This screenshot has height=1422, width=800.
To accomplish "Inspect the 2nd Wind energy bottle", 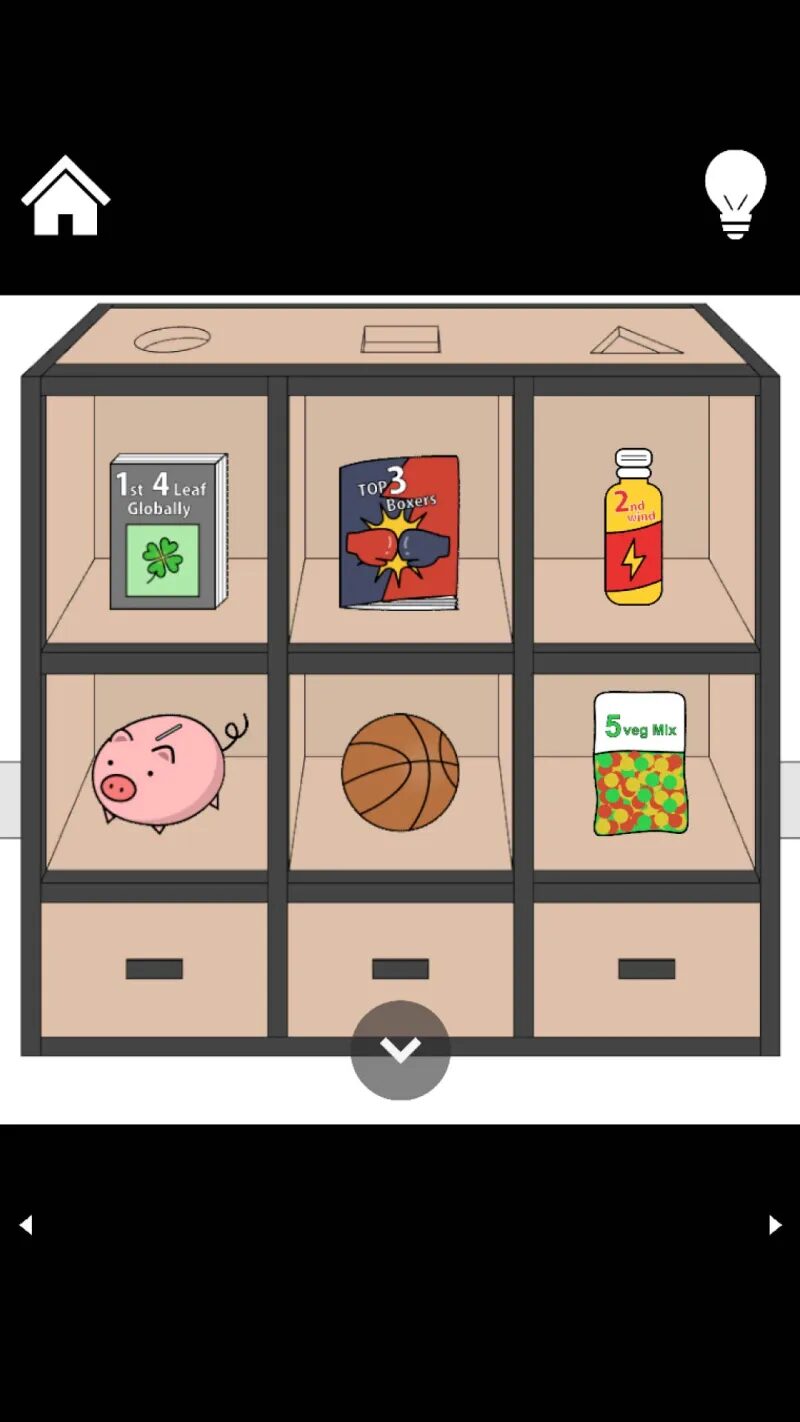I will [633, 528].
